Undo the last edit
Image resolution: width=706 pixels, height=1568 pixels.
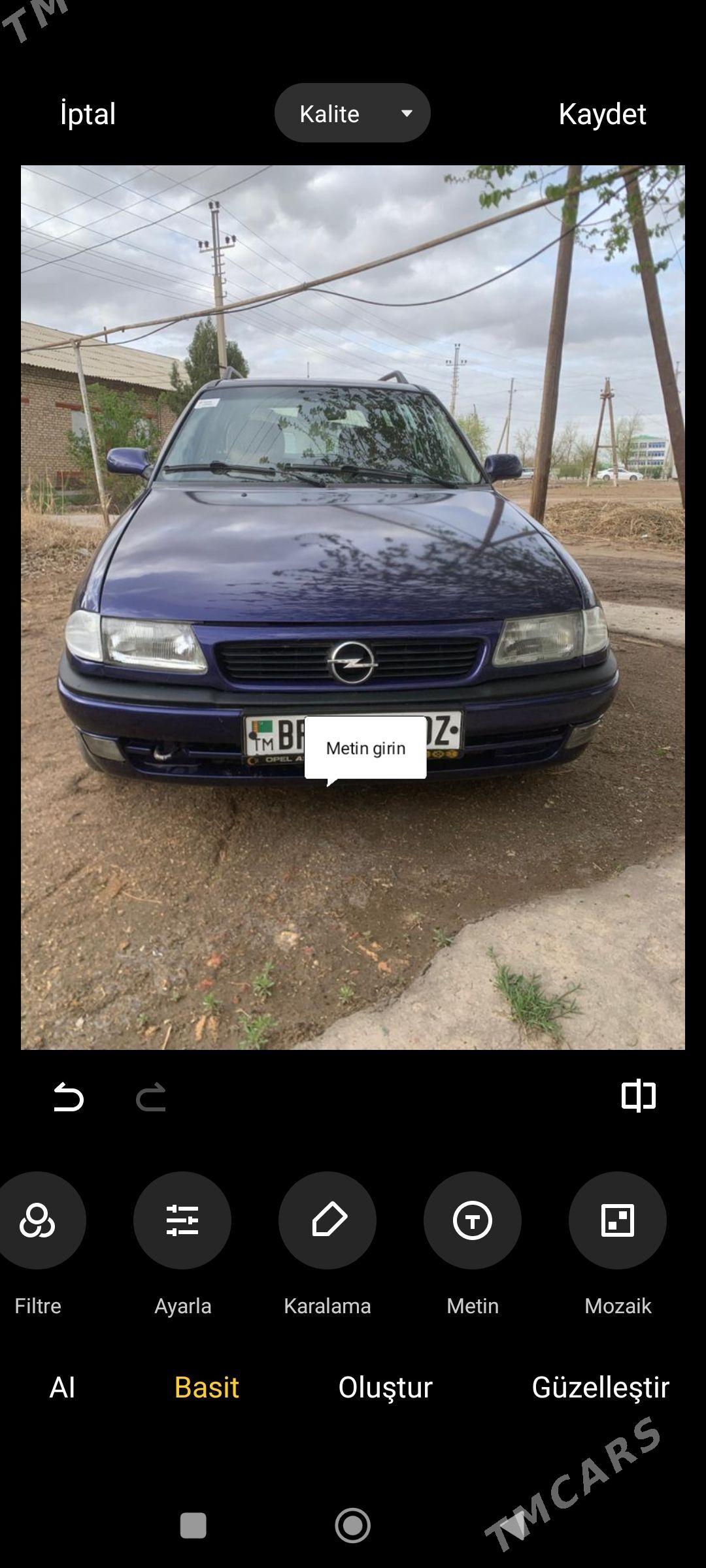coord(69,1097)
